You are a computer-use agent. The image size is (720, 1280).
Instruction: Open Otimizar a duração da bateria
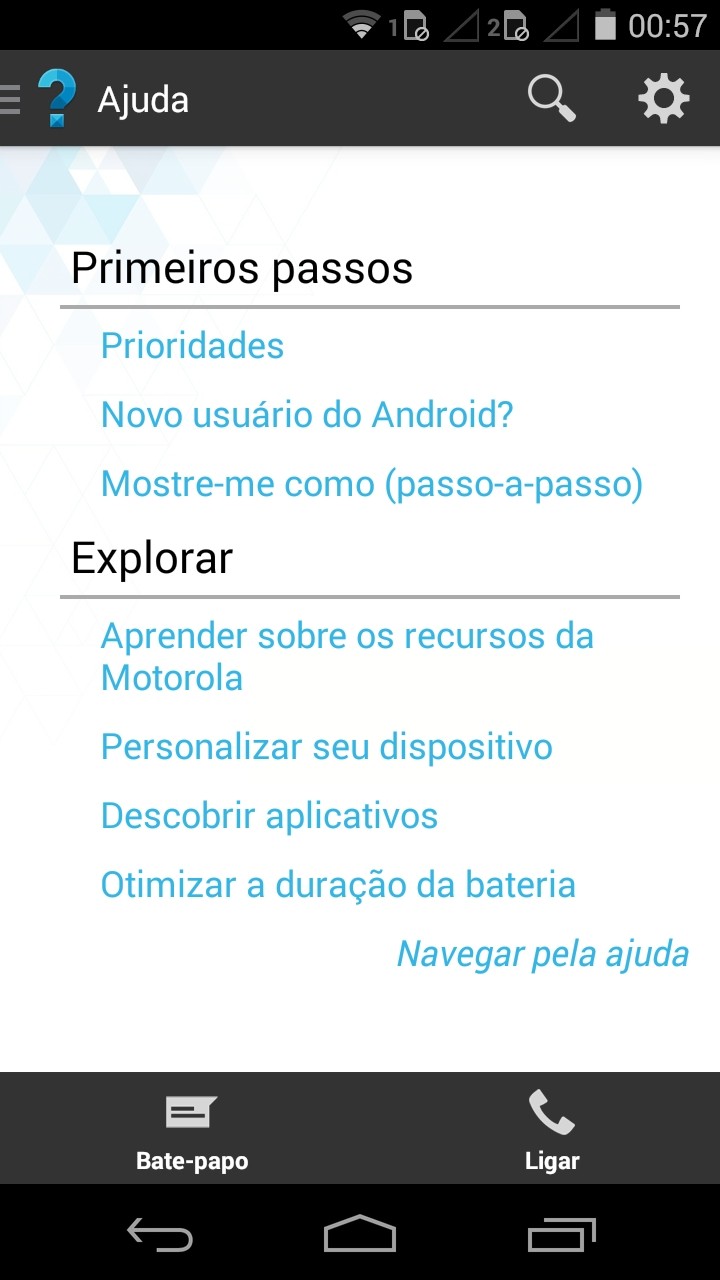click(338, 885)
